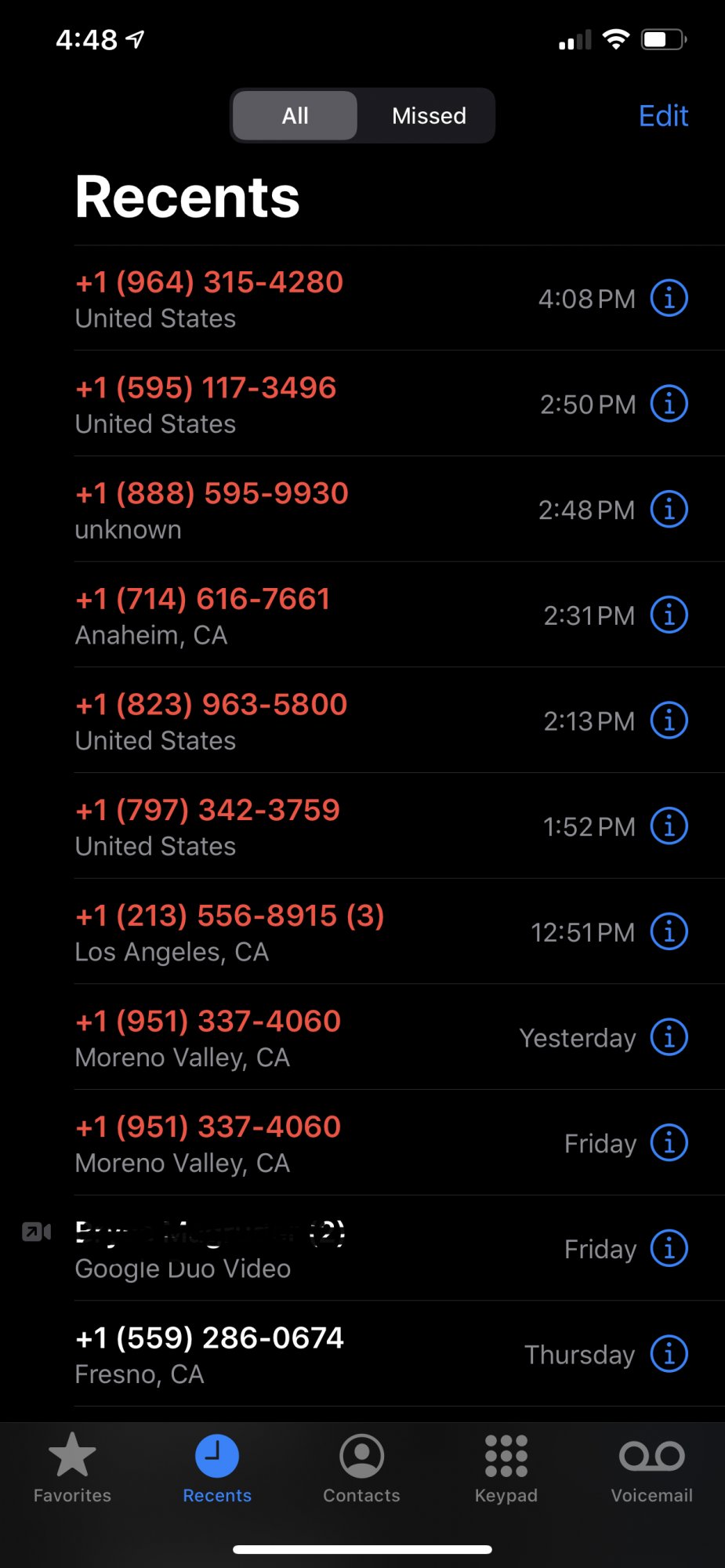Screen dimensions: 725x1568
Task: Open info for the Google Duo Video call
Action: pos(669,1249)
